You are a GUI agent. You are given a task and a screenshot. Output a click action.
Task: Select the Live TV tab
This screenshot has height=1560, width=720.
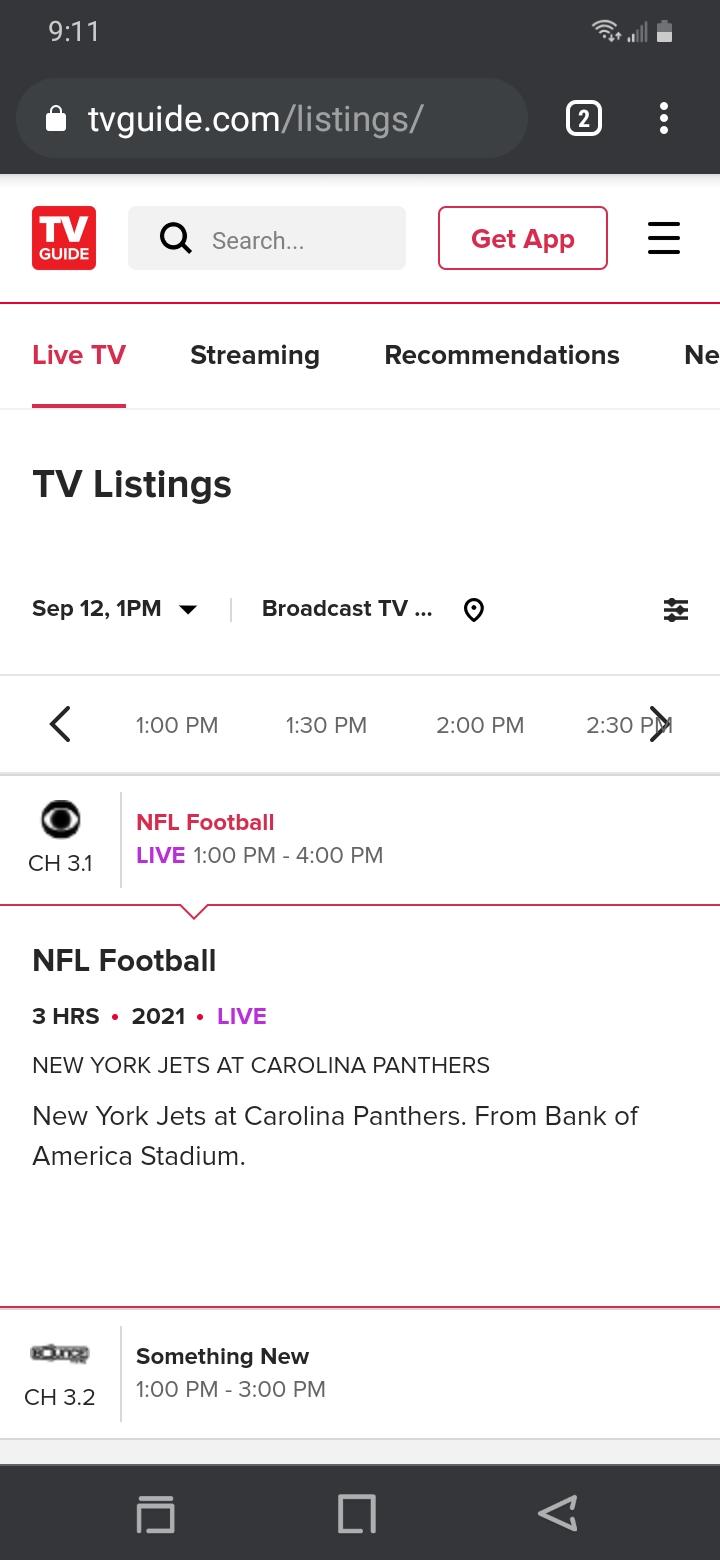pos(79,355)
